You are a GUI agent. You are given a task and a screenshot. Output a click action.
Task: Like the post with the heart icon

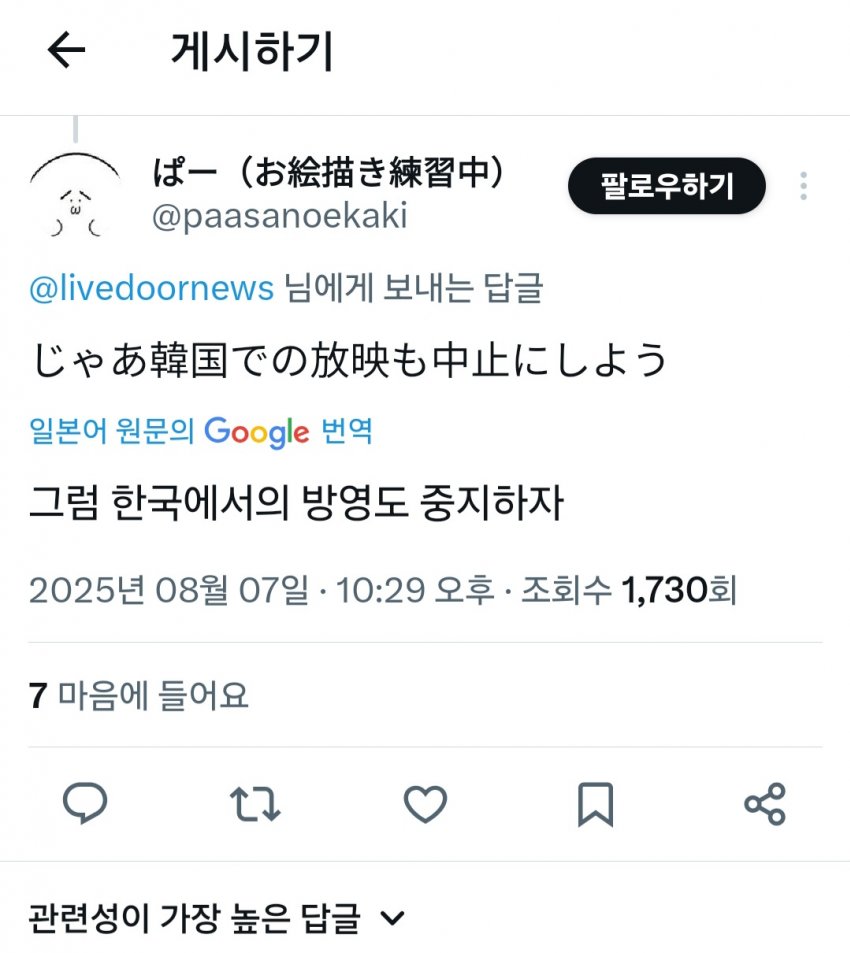pos(425,804)
